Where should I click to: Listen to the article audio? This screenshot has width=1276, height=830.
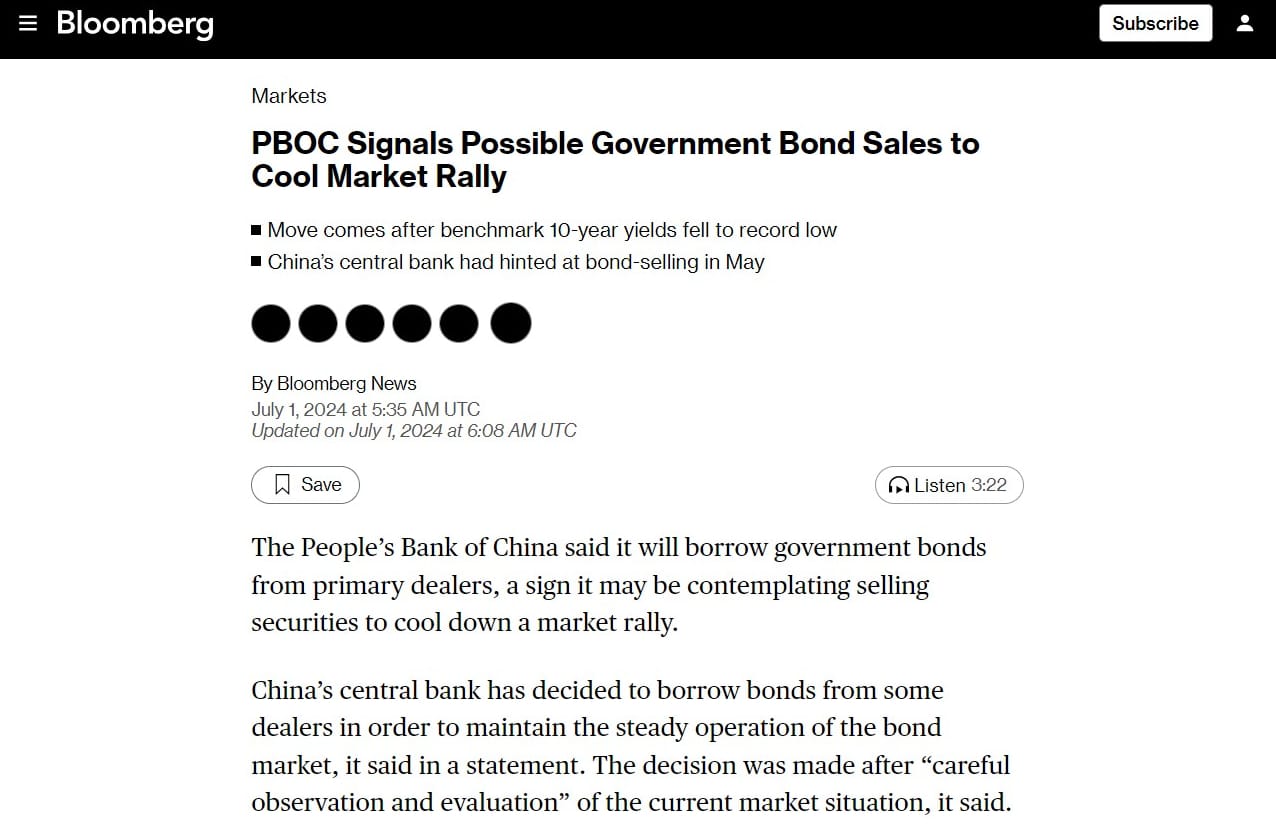[948, 485]
